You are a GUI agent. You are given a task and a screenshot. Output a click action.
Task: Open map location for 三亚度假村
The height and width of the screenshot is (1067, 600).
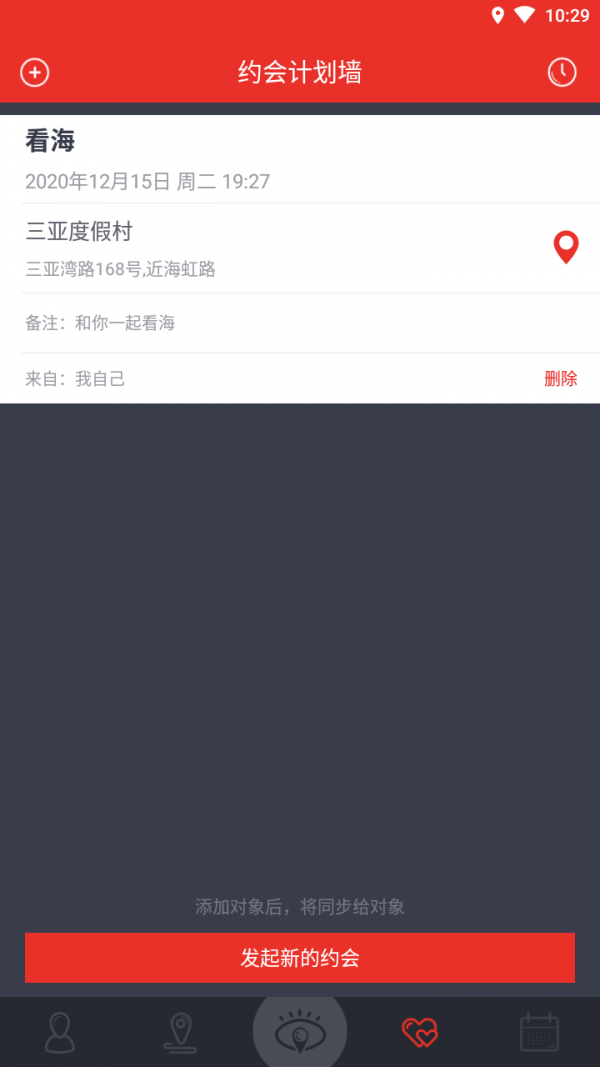point(566,247)
